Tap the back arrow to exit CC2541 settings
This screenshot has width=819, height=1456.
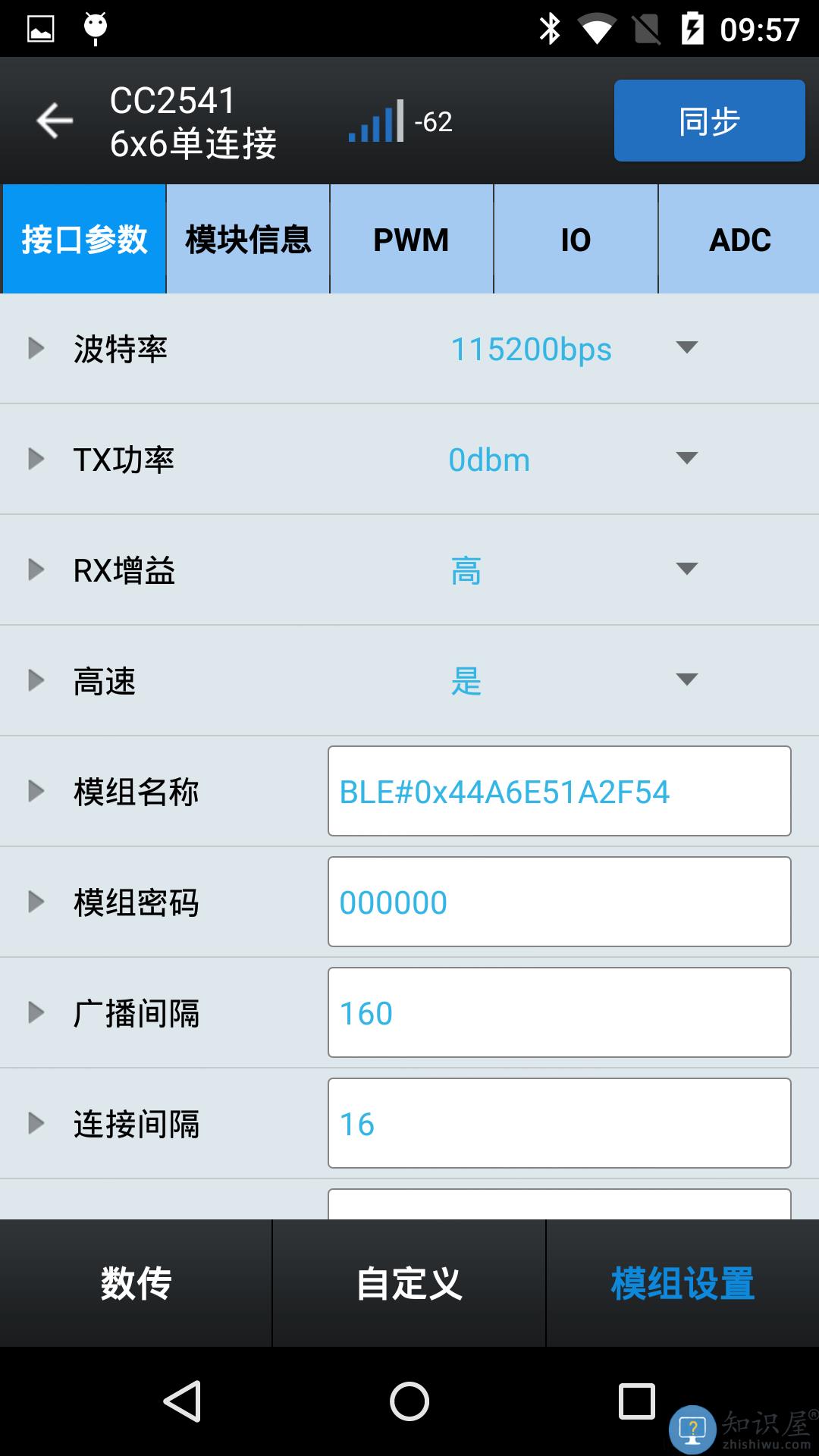[53, 120]
